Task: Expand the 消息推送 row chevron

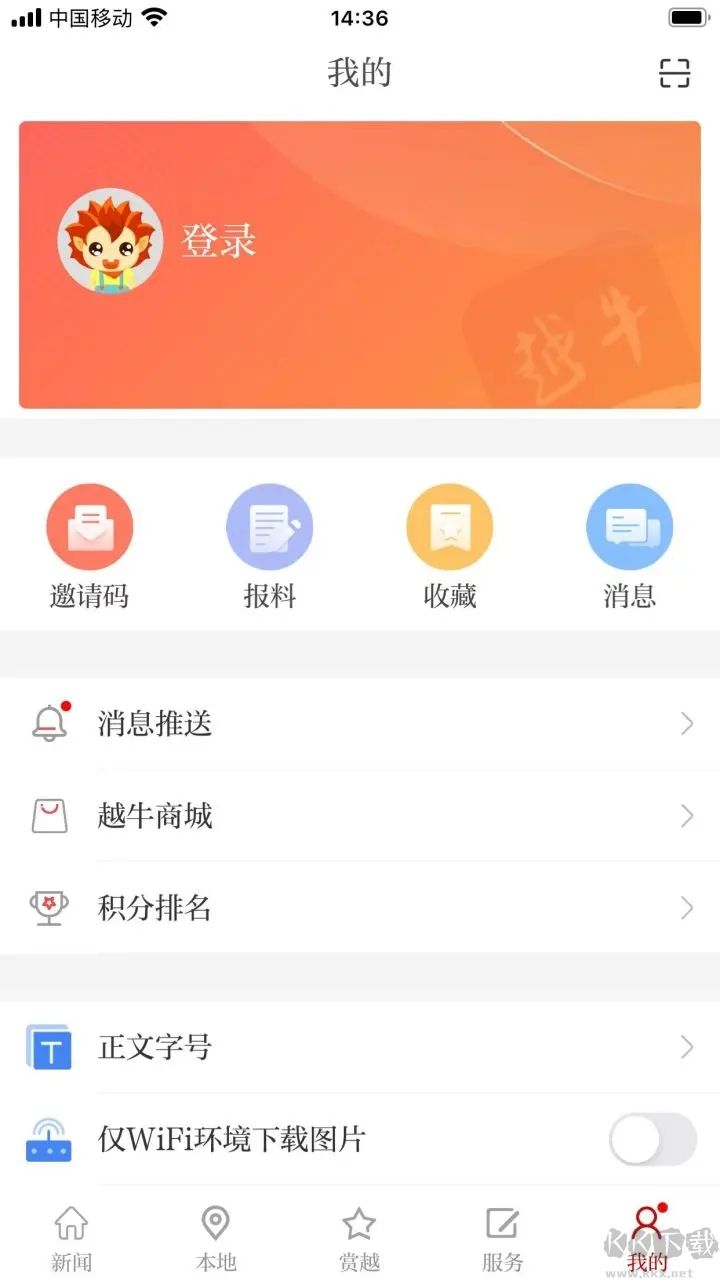Action: pyautogui.click(x=687, y=723)
